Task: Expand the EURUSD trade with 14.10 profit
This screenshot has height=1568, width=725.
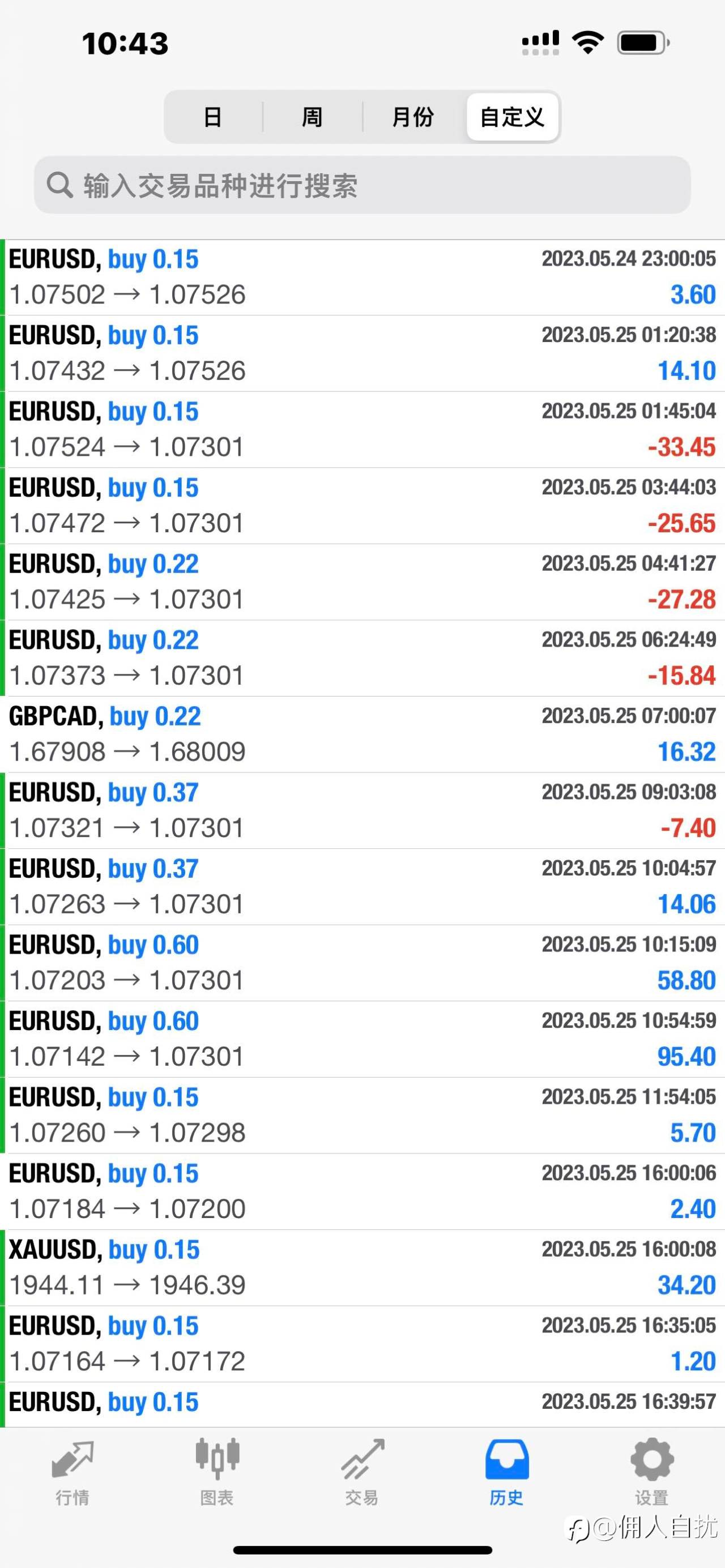Action: click(362, 353)
